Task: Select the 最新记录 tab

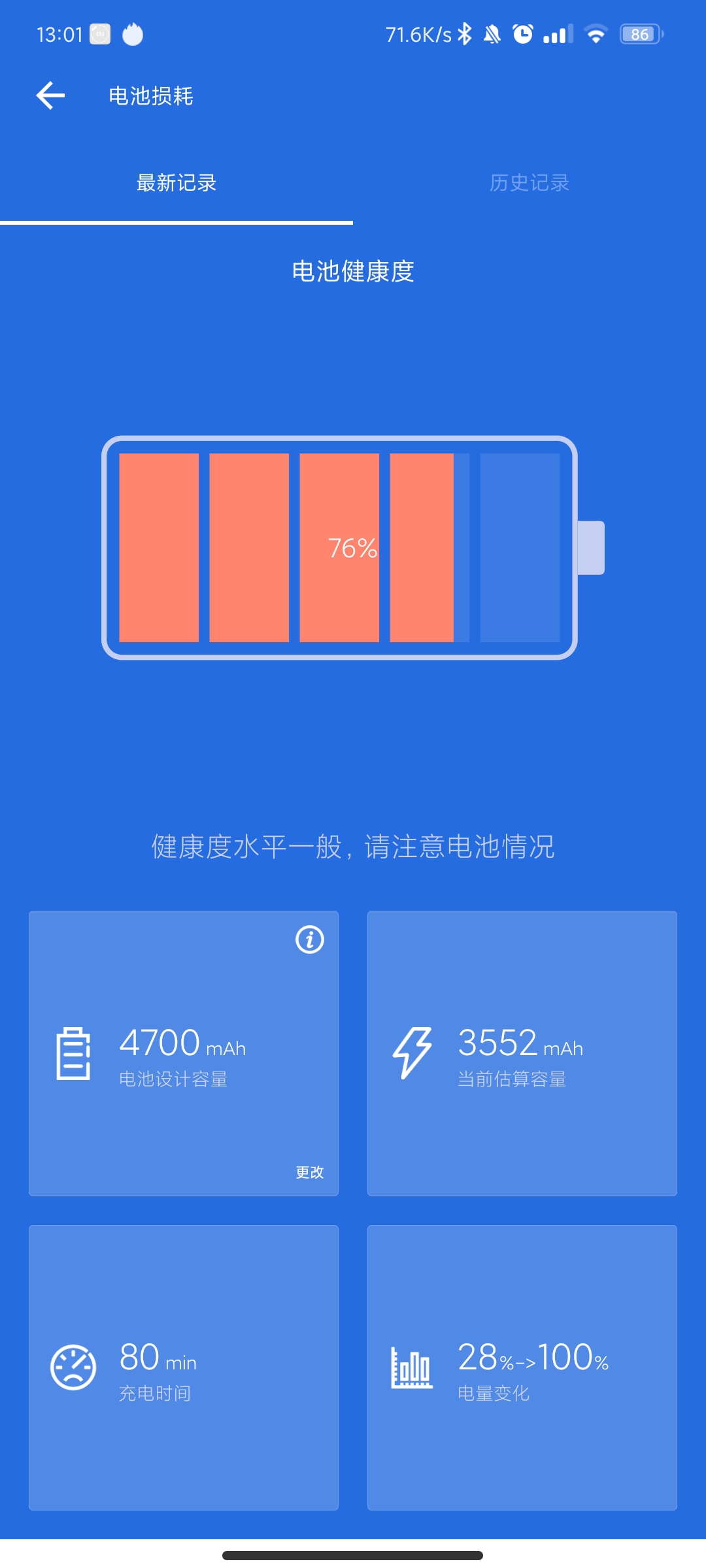Action: (176, 183)
